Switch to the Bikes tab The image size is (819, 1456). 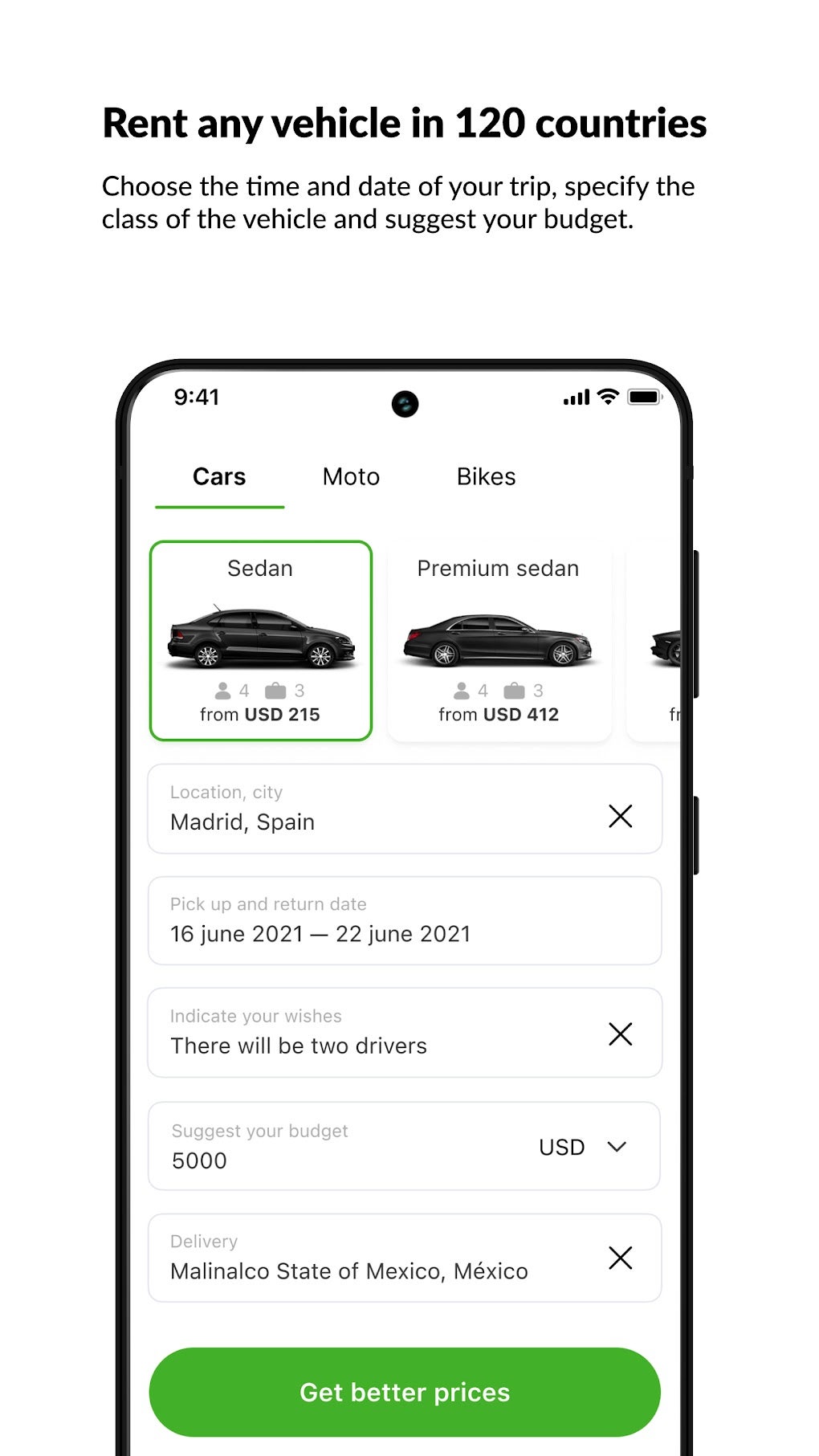click(486, 476)
